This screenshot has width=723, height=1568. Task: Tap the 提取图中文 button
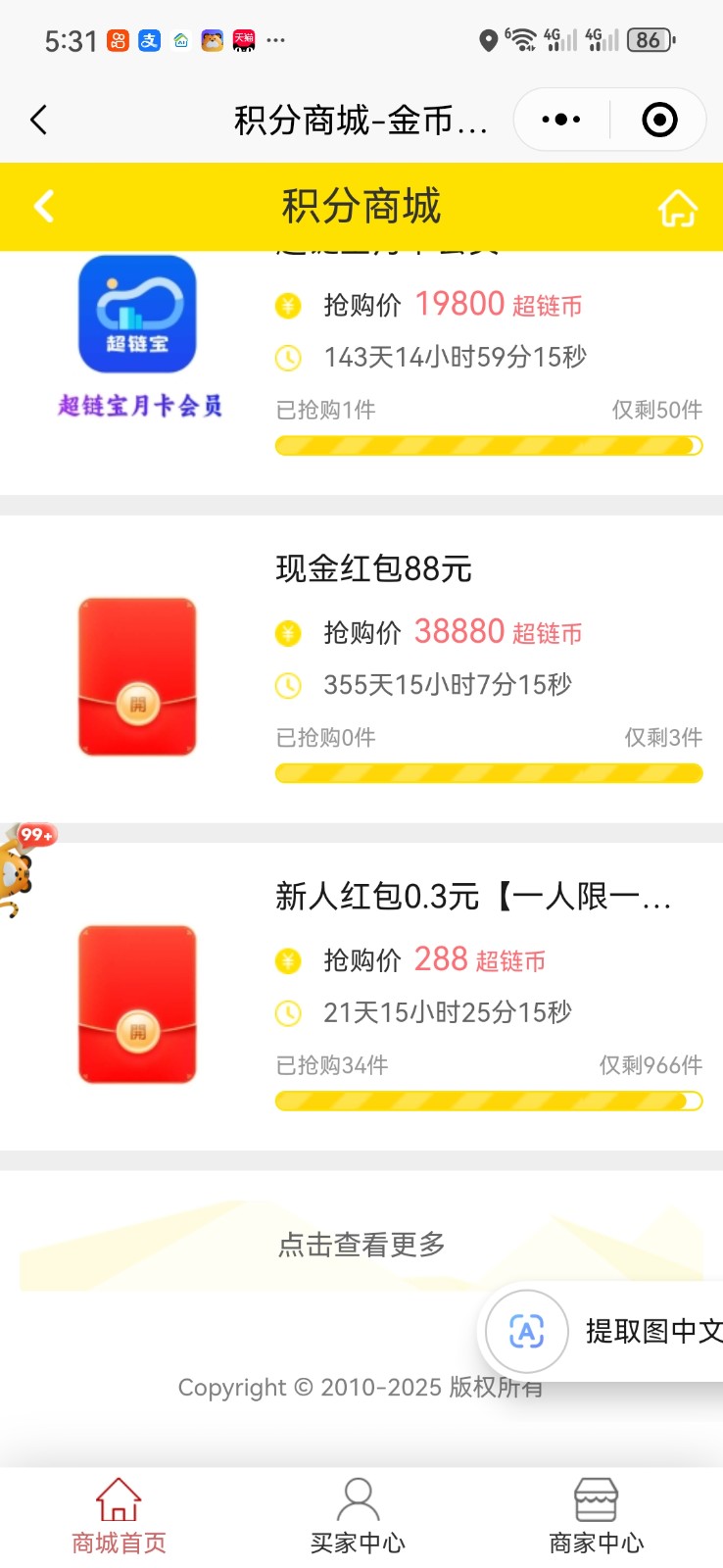coord(651,1331)
